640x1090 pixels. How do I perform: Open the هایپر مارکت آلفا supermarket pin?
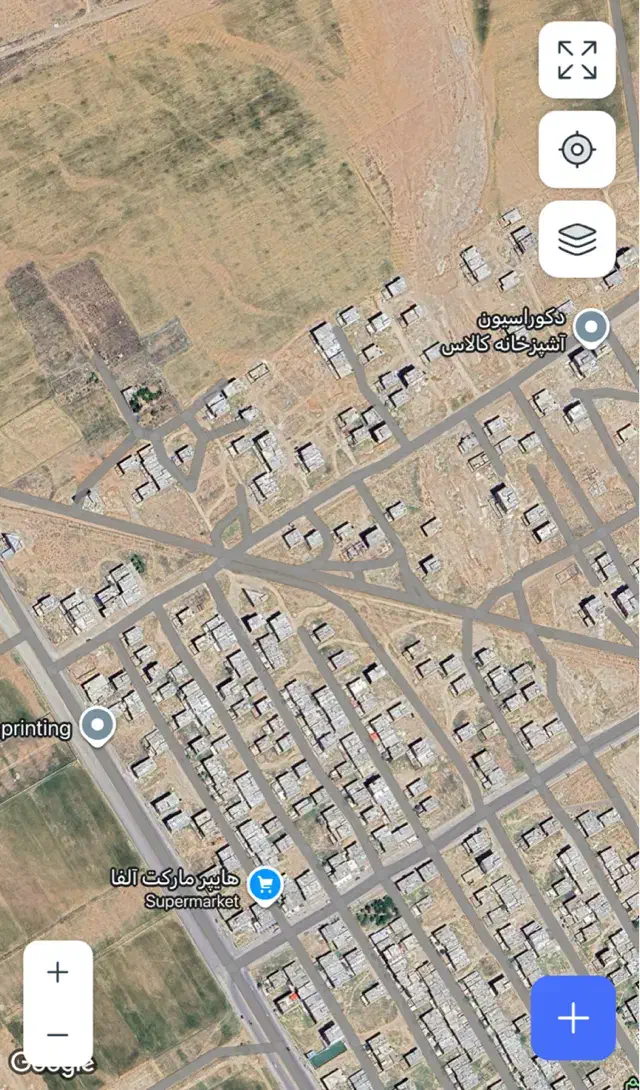(x=265, y=885)
